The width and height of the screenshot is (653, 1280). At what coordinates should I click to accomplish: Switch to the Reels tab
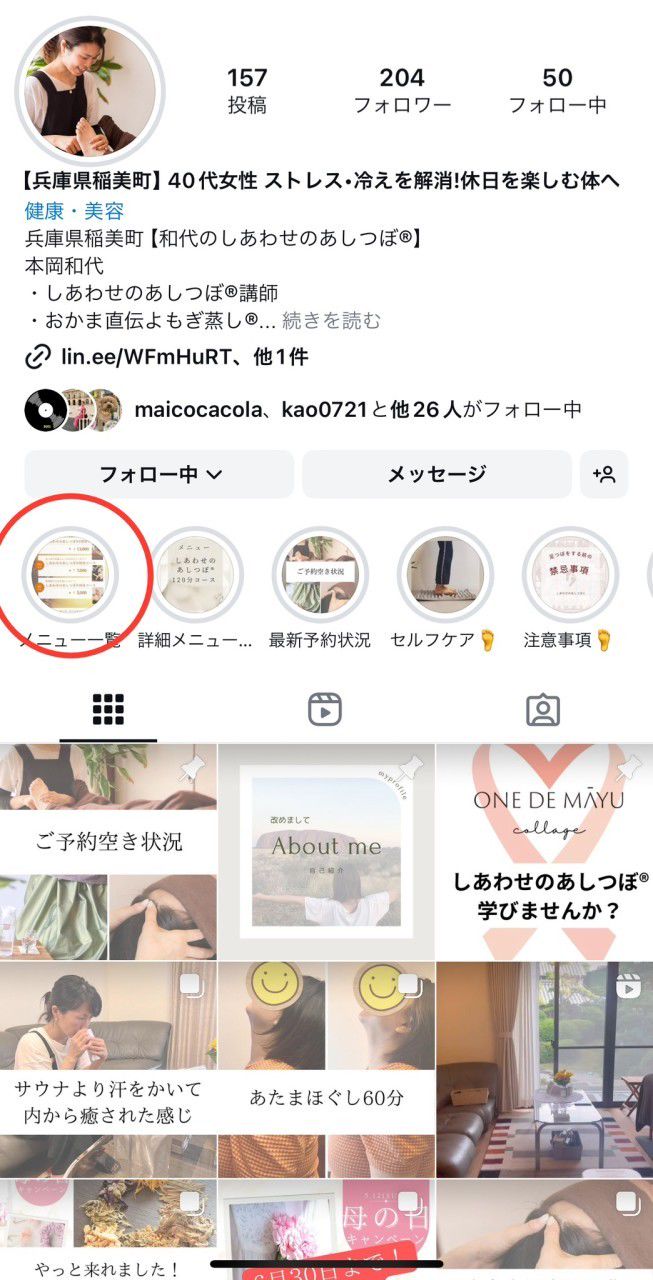tap(325, 710)
